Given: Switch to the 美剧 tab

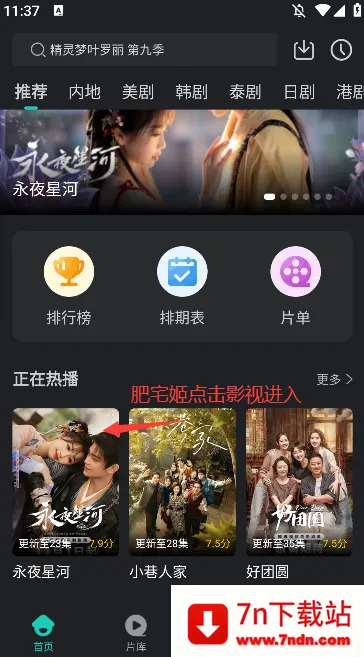Looking at the screenshot, I should (138, 92).
